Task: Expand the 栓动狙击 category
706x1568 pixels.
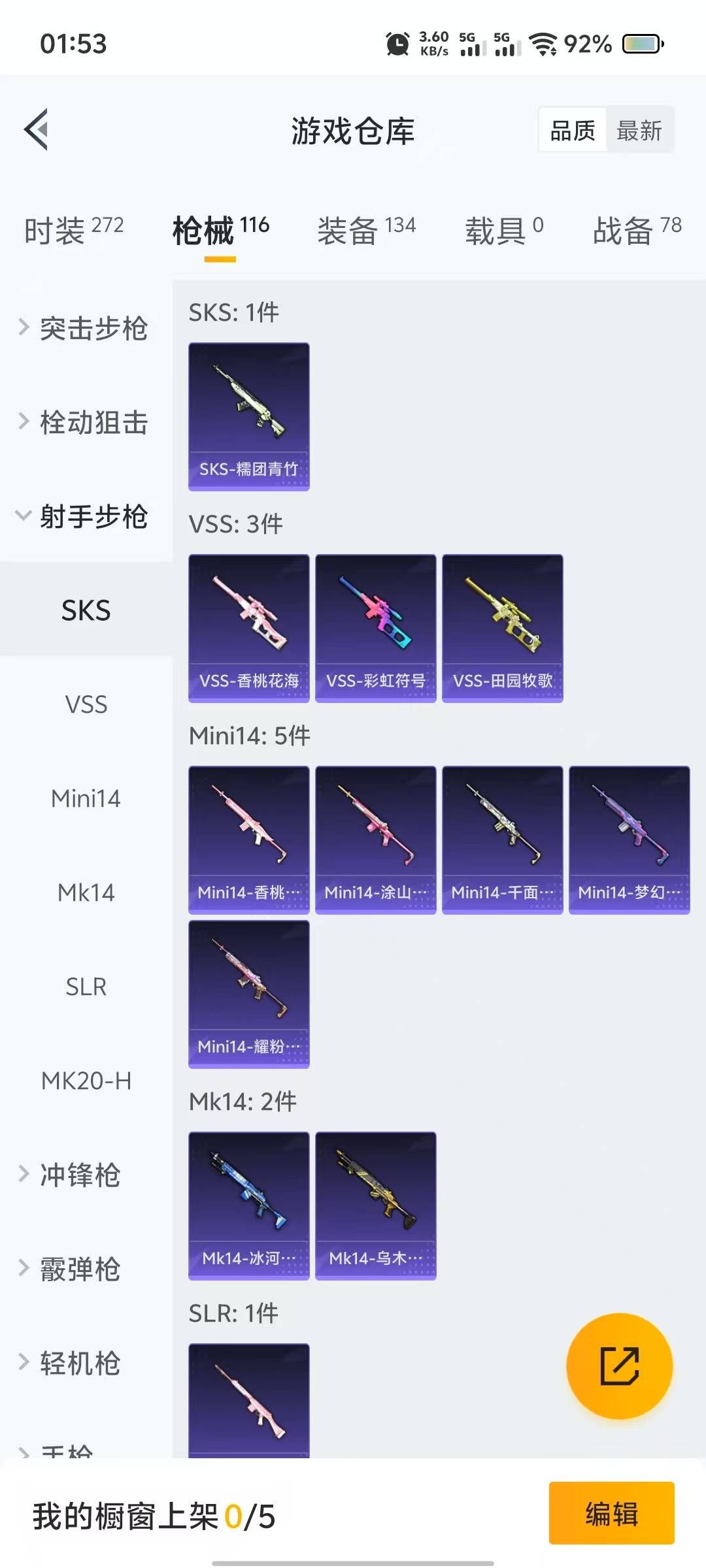Action: coord(85,422)
